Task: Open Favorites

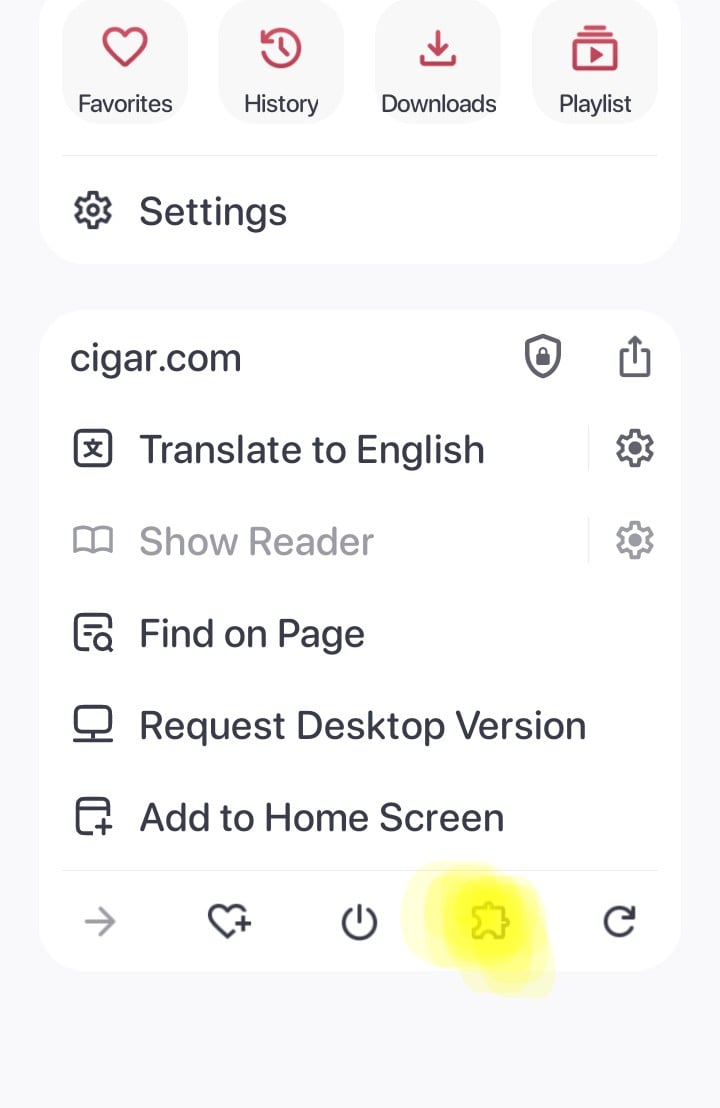Action: 125,62
